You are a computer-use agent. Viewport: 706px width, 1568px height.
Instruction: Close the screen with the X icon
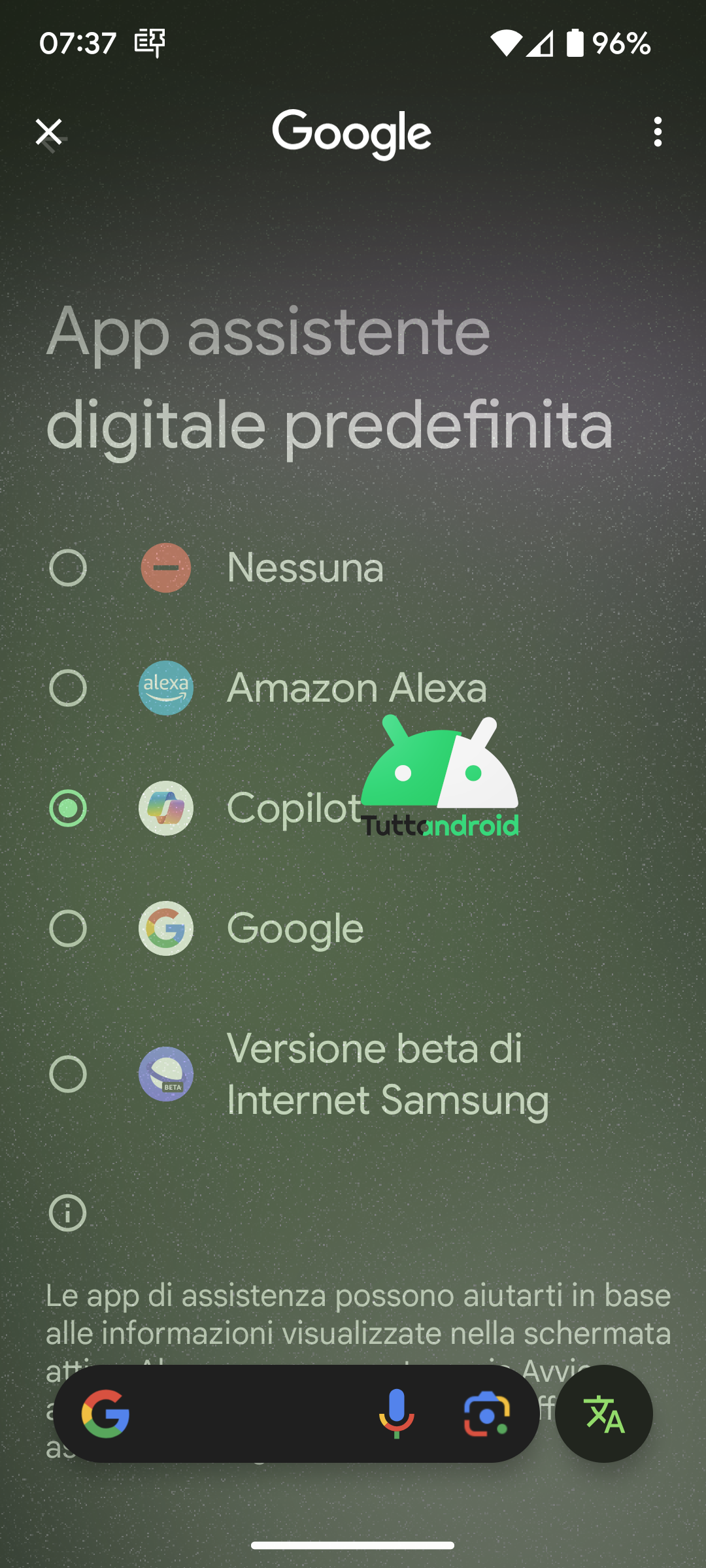point(49,132)
